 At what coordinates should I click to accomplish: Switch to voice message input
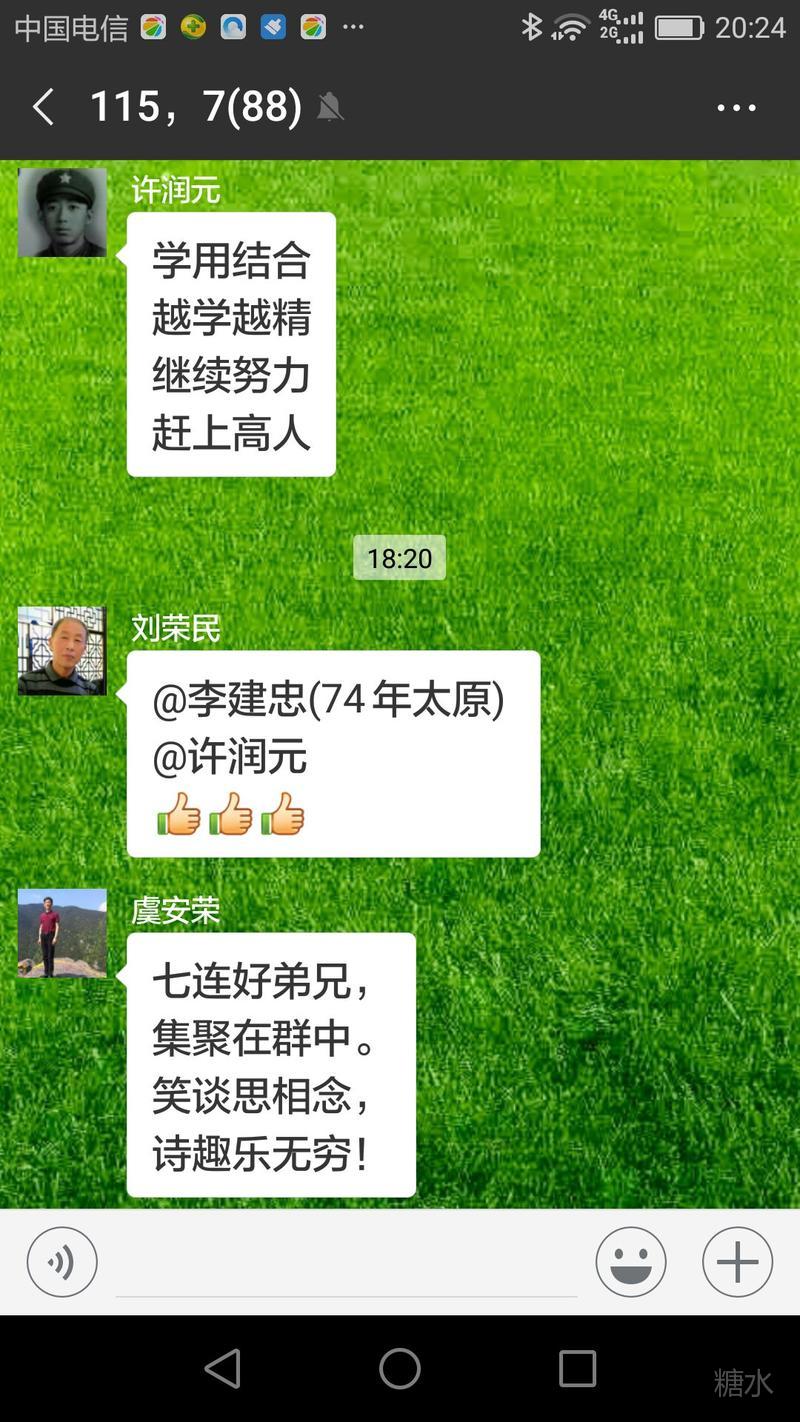[x=62, y=1262]
